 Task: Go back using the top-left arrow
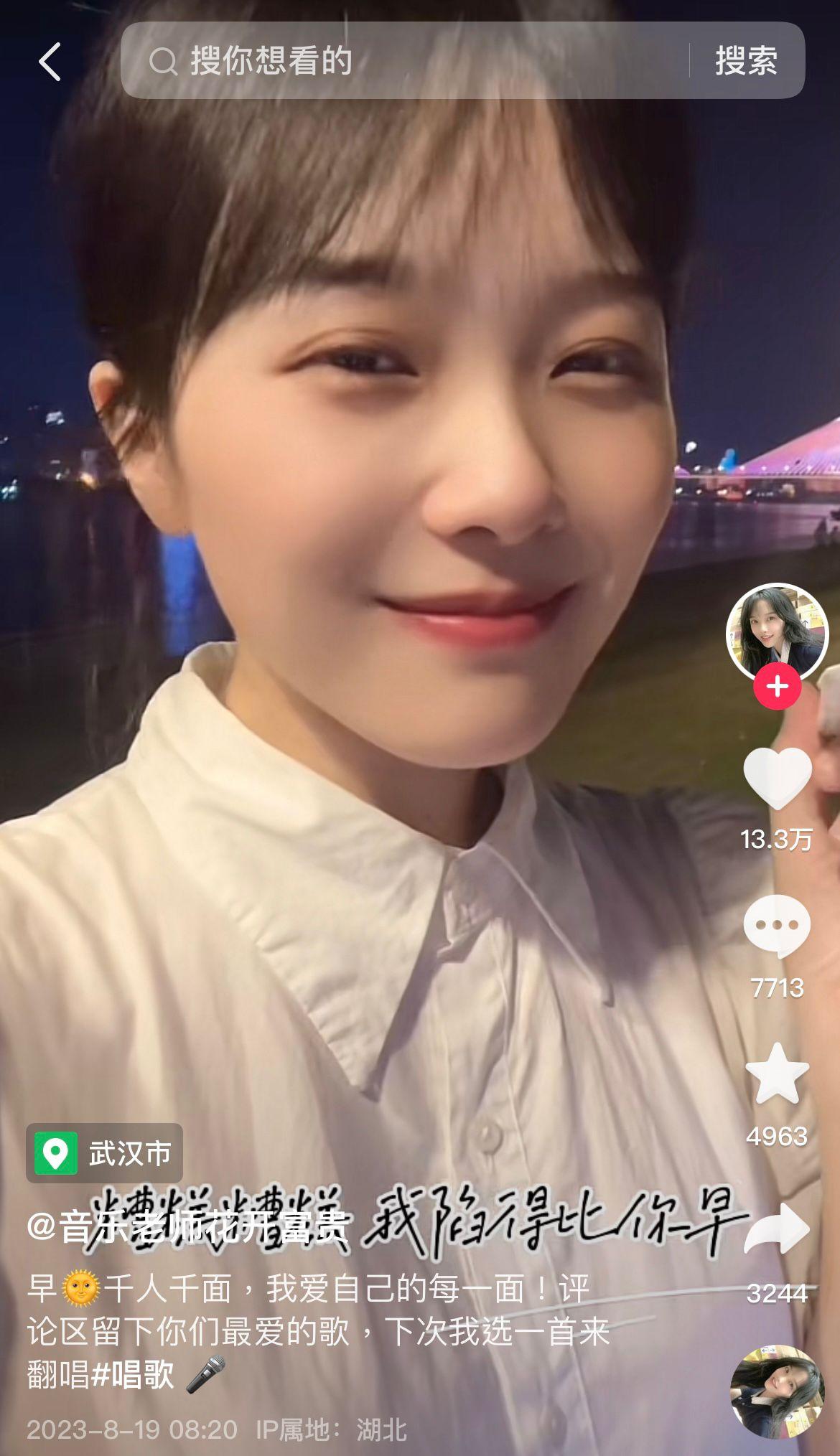50,61
